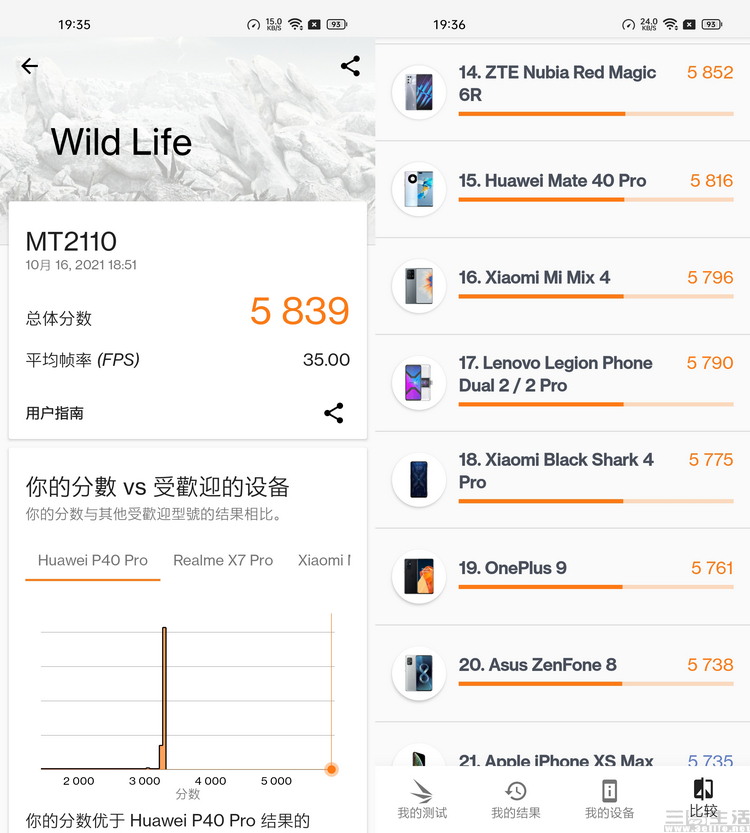
Task: Switch to the Realme X7 Pro tab
Action: point(223,560)
